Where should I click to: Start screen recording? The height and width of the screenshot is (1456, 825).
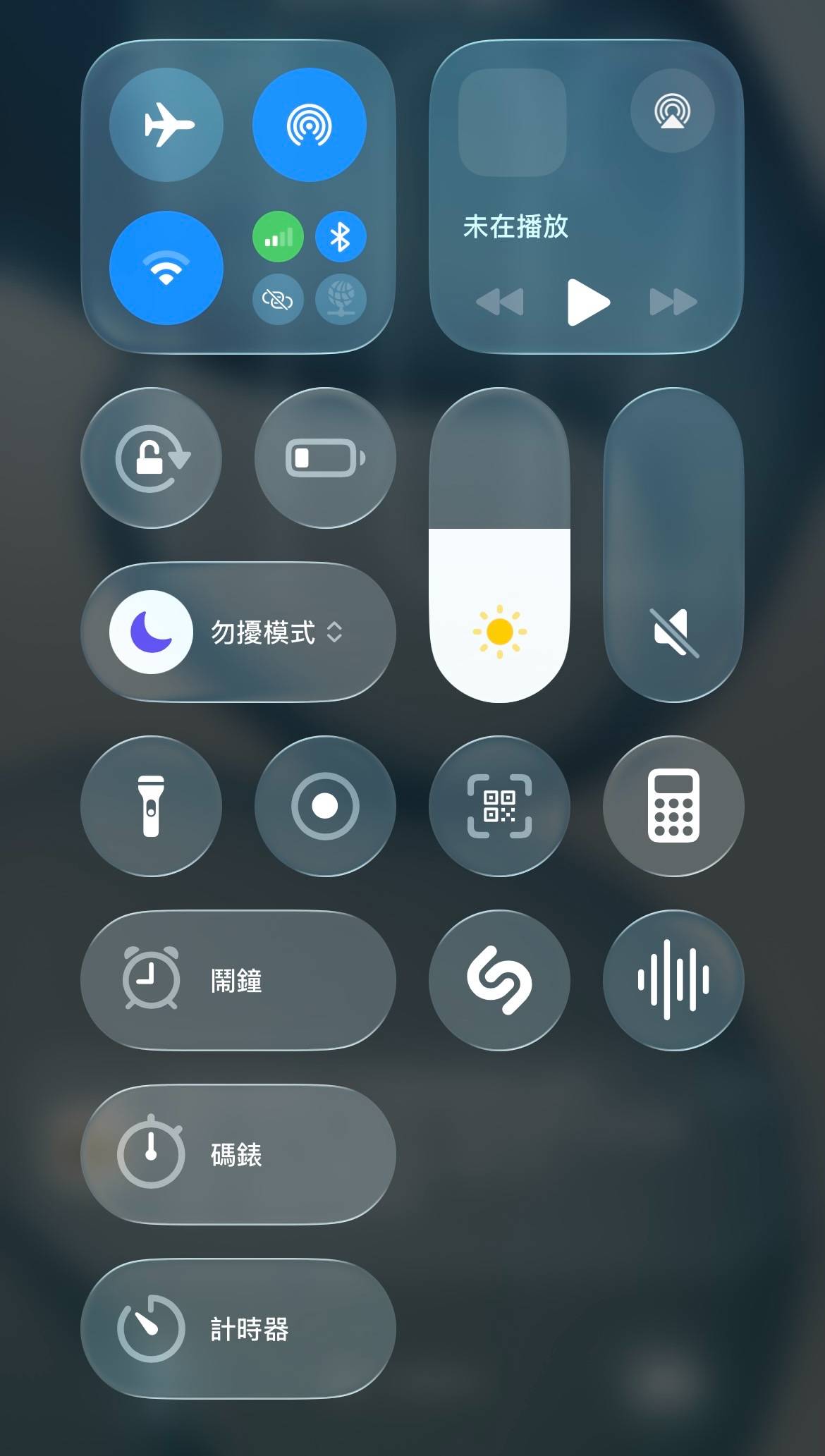(325, 806)
